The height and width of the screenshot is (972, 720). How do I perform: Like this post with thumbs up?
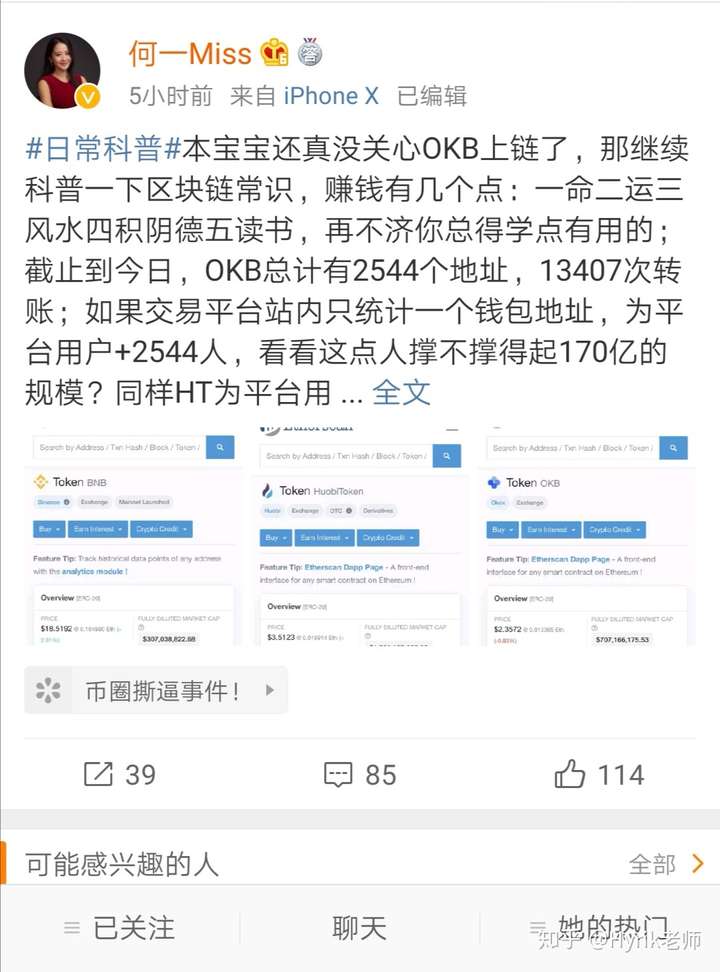(599, 774)
